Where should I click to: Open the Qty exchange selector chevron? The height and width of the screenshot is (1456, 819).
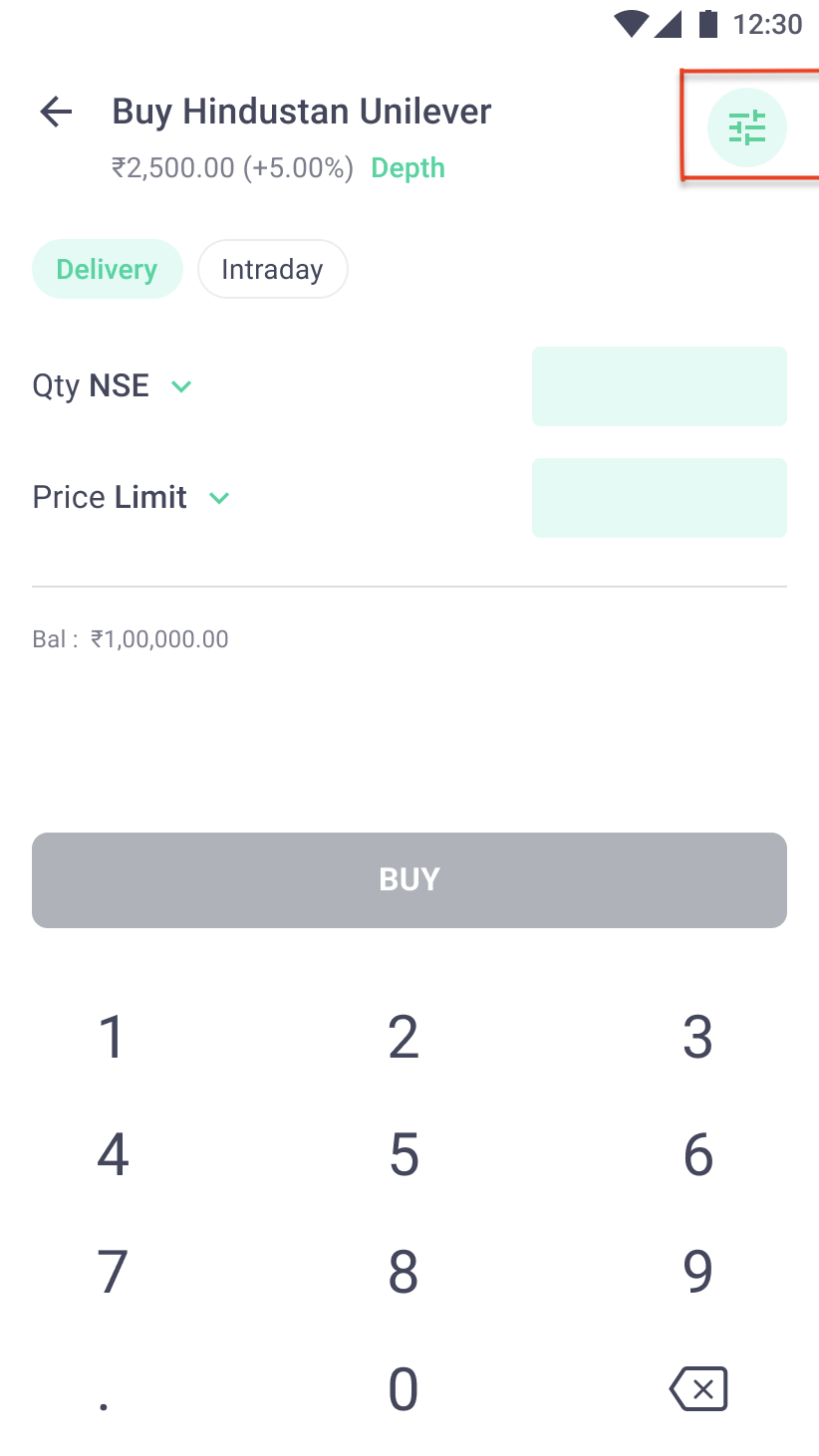[181, 386]
